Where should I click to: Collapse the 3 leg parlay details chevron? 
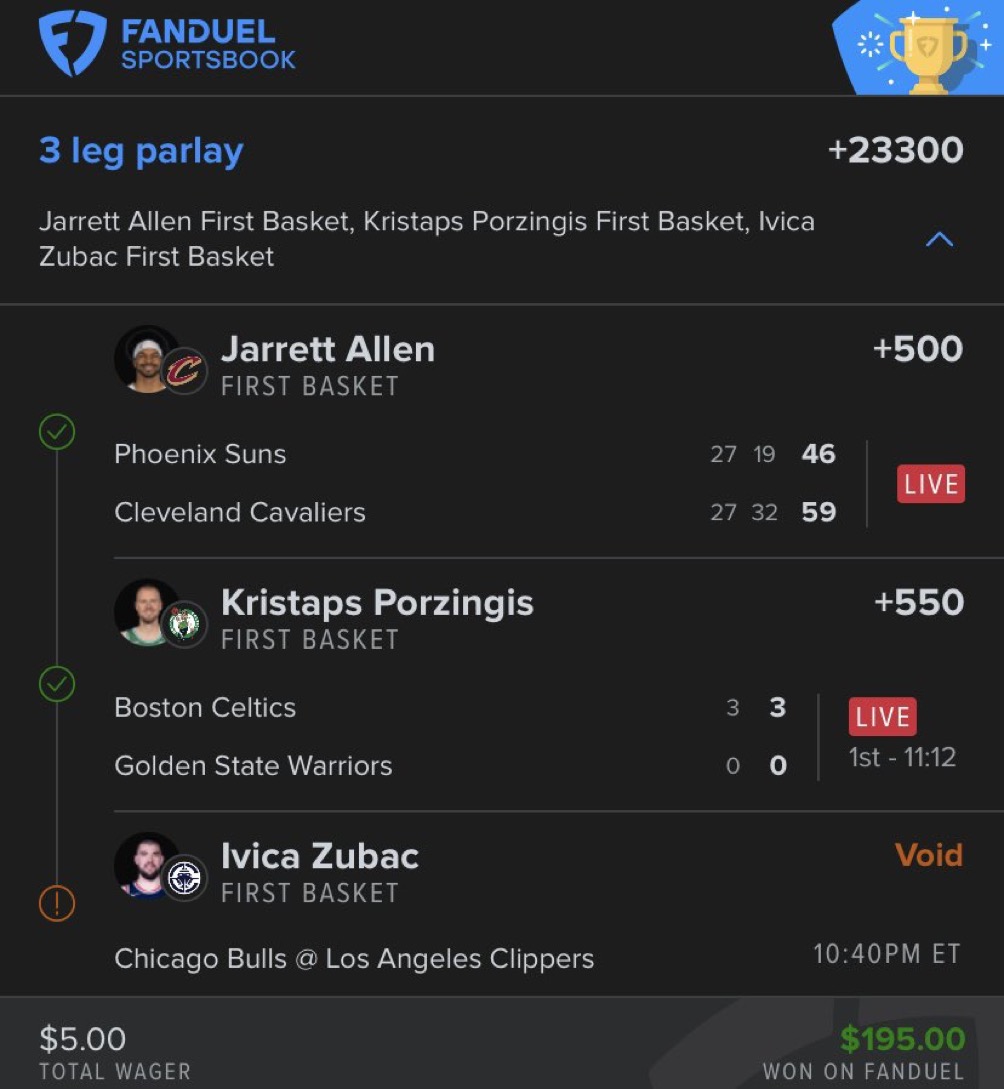(939, 239)
